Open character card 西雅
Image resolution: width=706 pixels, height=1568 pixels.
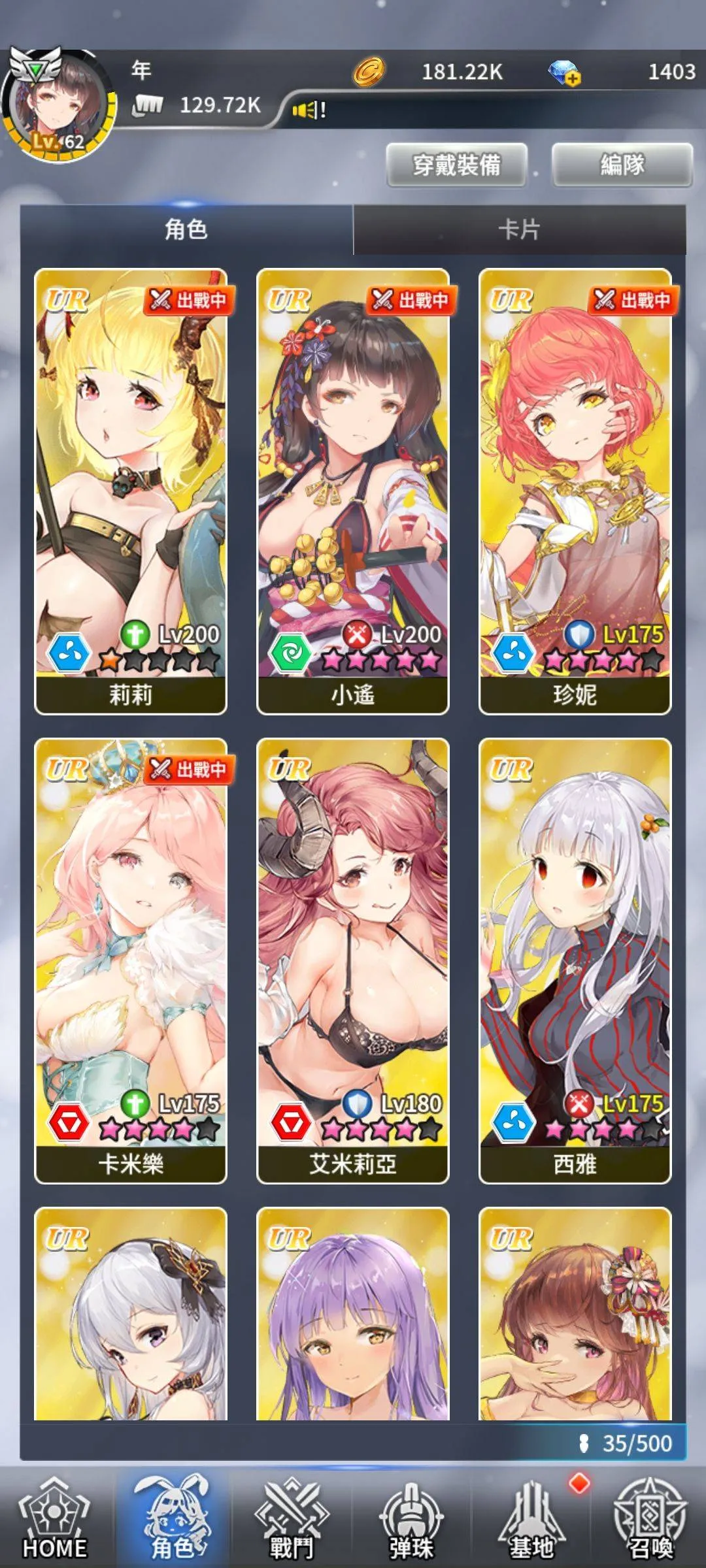coord(575,960)
